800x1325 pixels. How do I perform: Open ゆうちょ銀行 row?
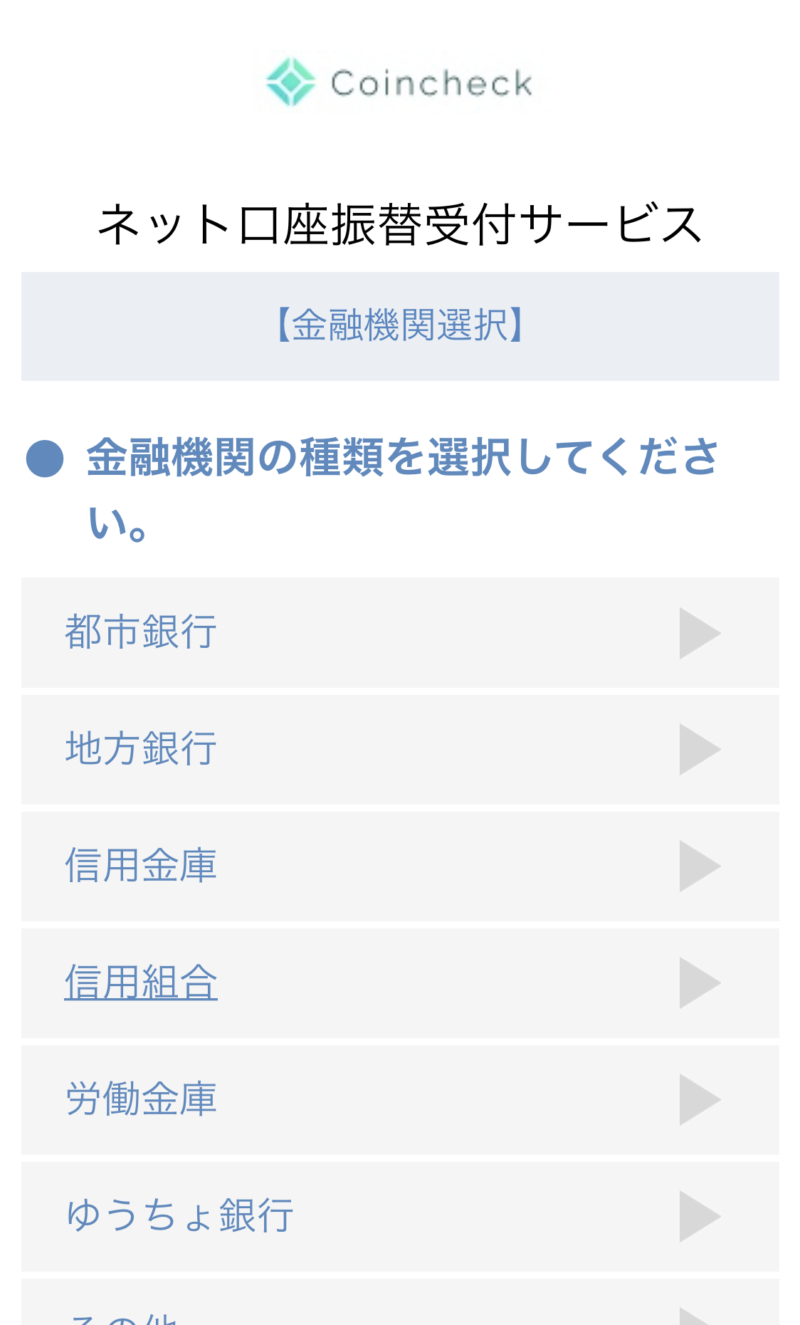tap(400, 1217)
